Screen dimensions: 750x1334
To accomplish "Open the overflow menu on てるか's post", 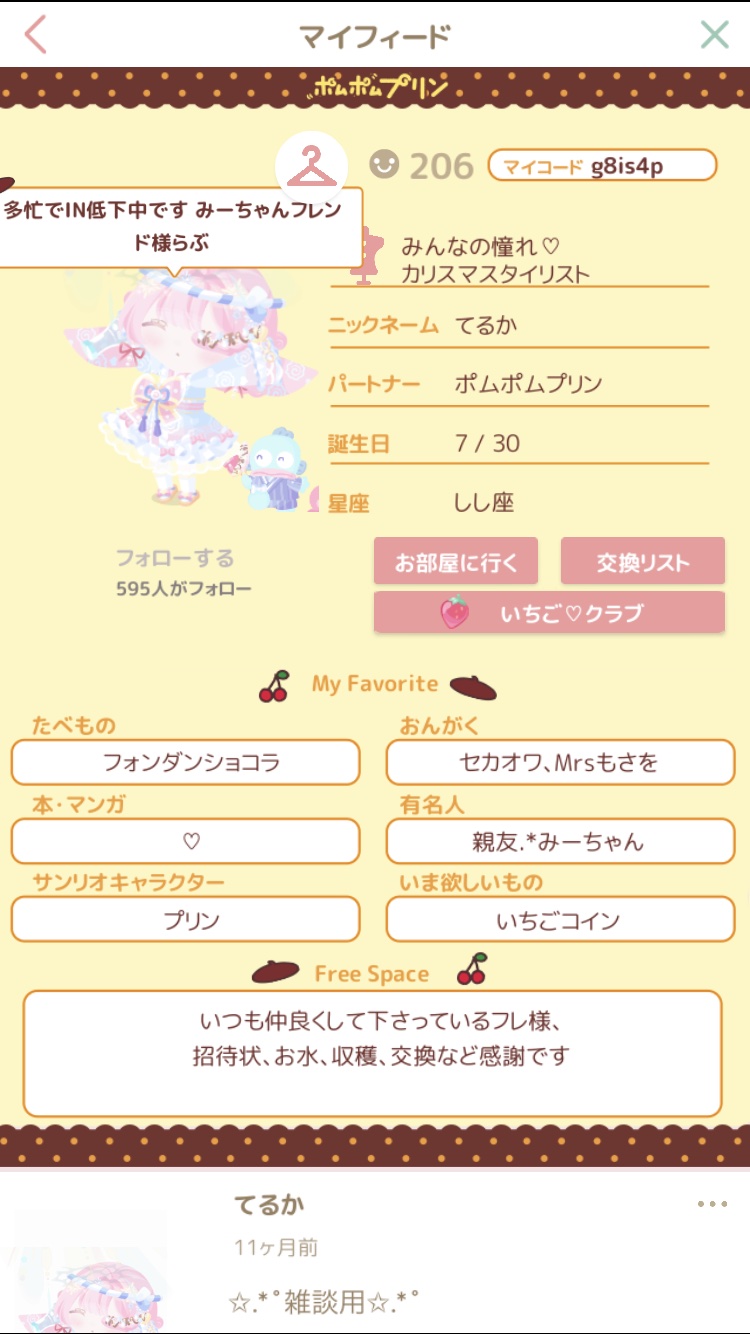I will point(712,1204).
